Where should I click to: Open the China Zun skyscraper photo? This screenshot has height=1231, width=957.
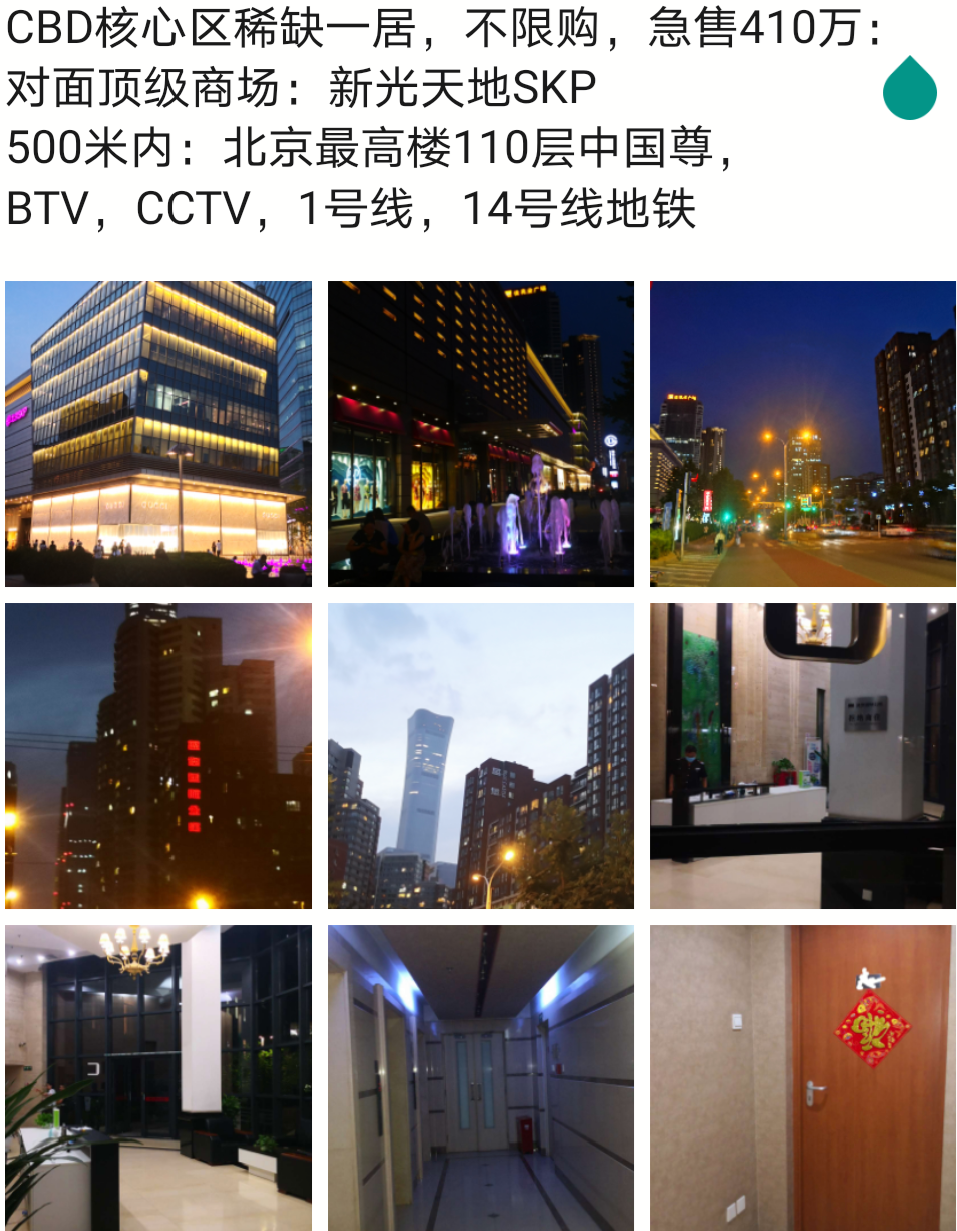480,755
